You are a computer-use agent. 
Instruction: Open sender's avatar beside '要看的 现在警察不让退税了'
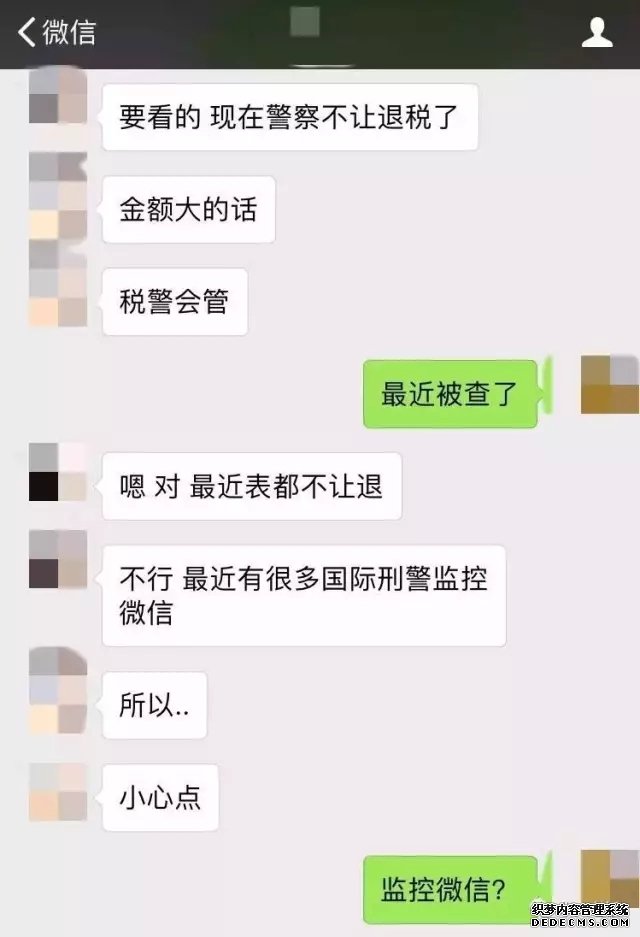(58, 96)
